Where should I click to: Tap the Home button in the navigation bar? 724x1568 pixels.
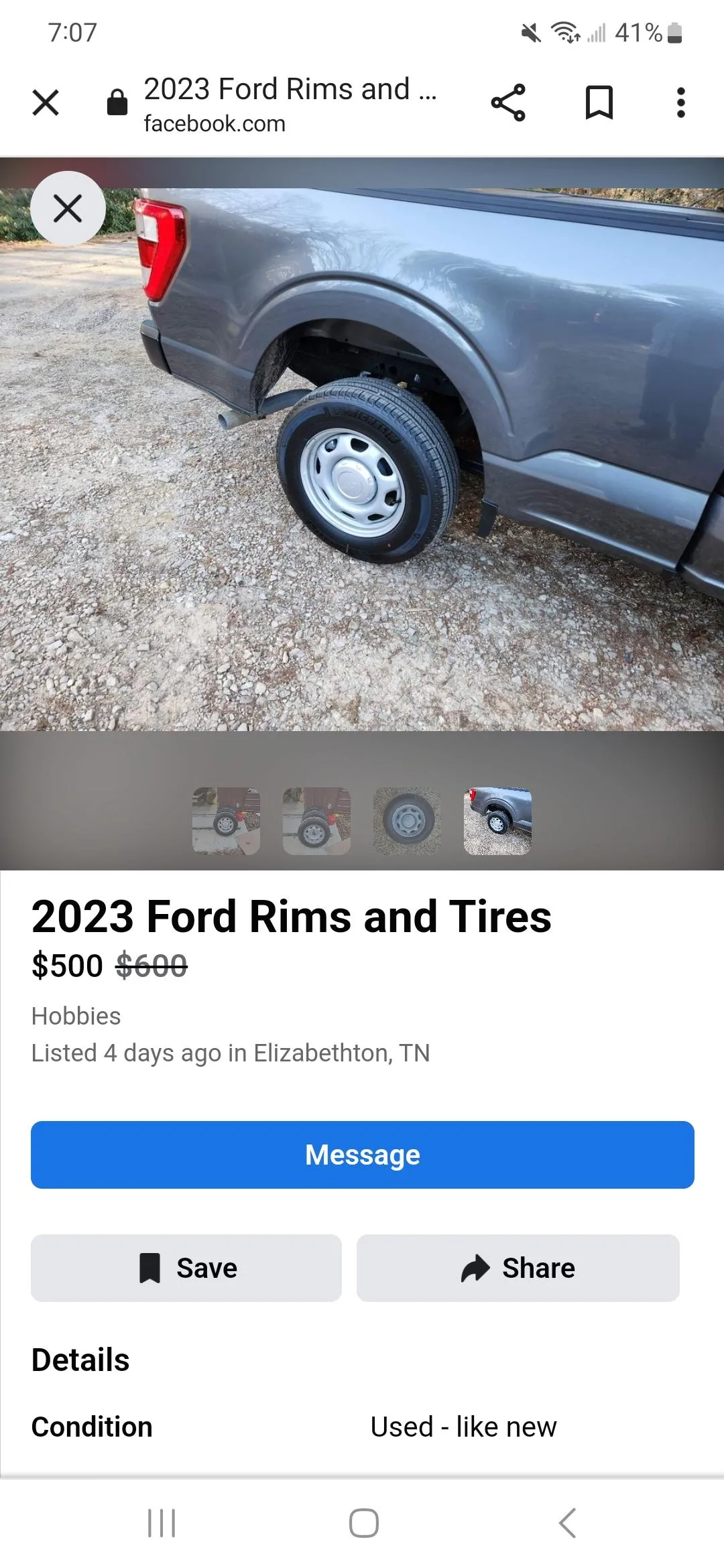click(362, 1522)
